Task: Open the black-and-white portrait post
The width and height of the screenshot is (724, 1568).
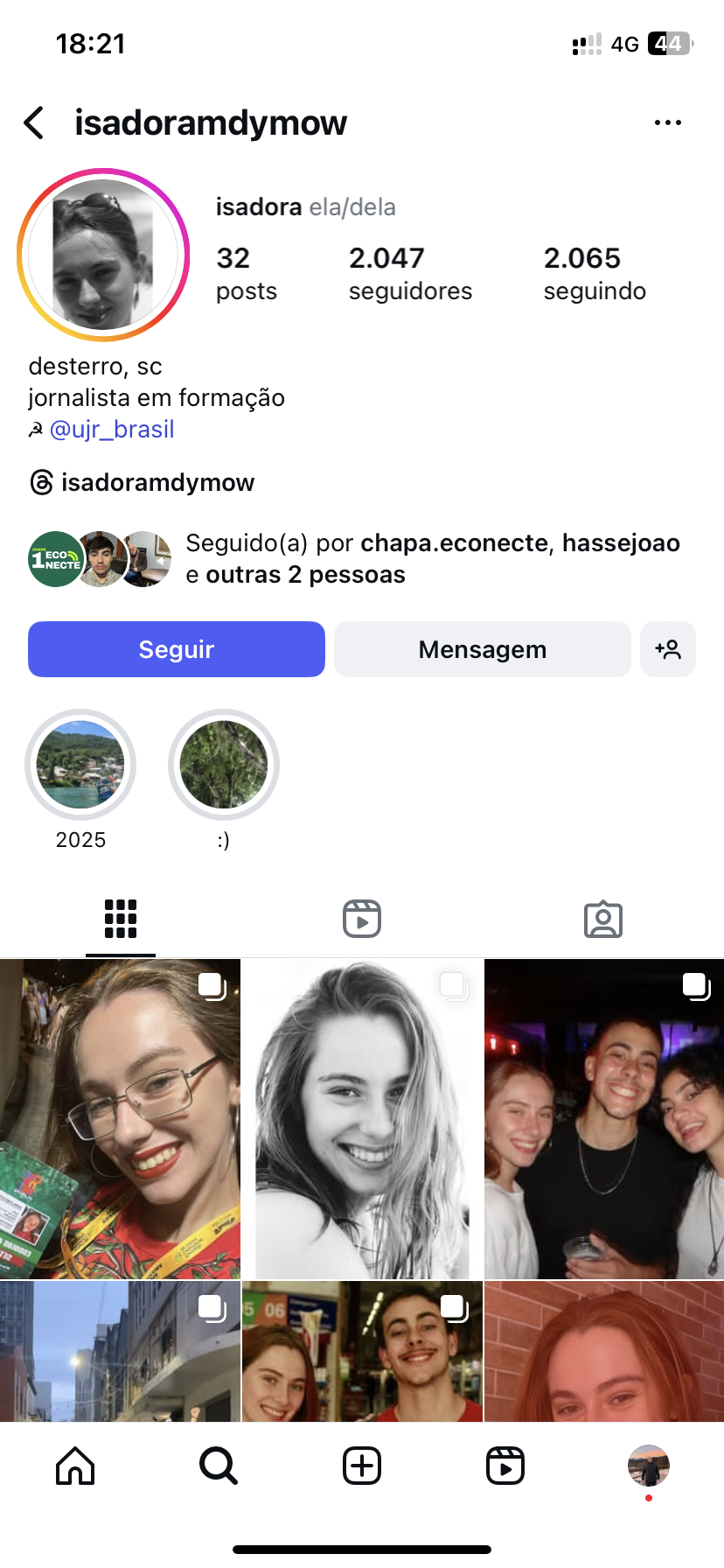Action: point(362,1118)
